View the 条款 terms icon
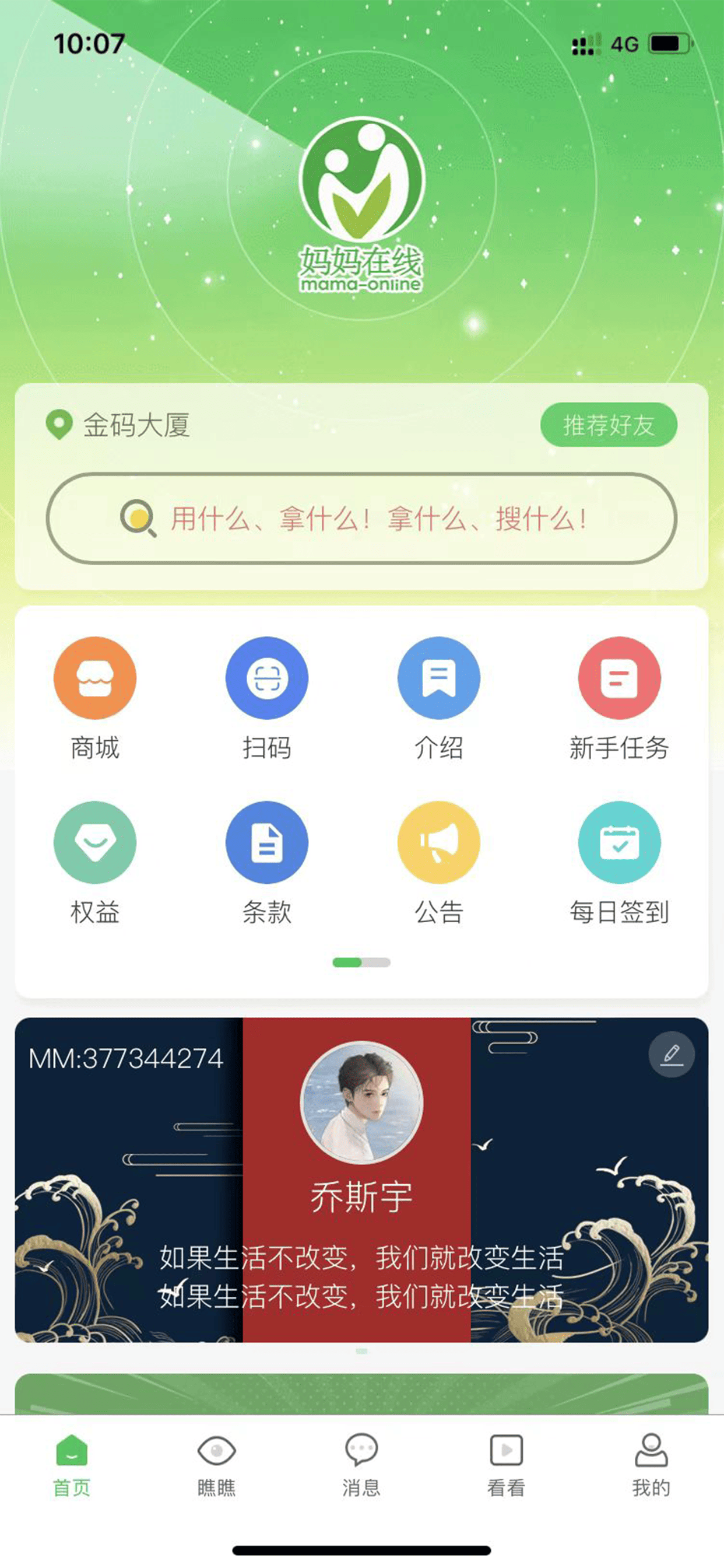Image resolution: width=724 pixels, height=1568 pixels. [266, 842]
